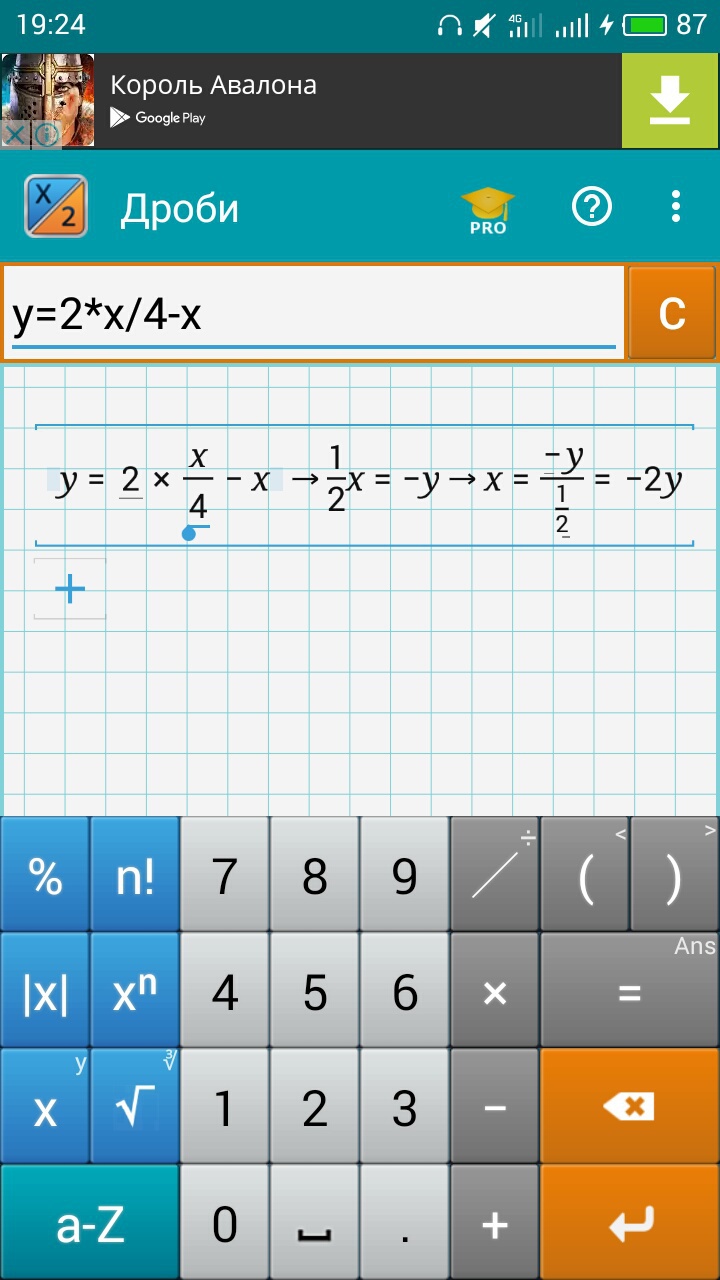Open the PRO upgrade graduation cap icon
The width and height of the screenshot is (720, 1280).
pyautogui.click(x=488, y=209)
